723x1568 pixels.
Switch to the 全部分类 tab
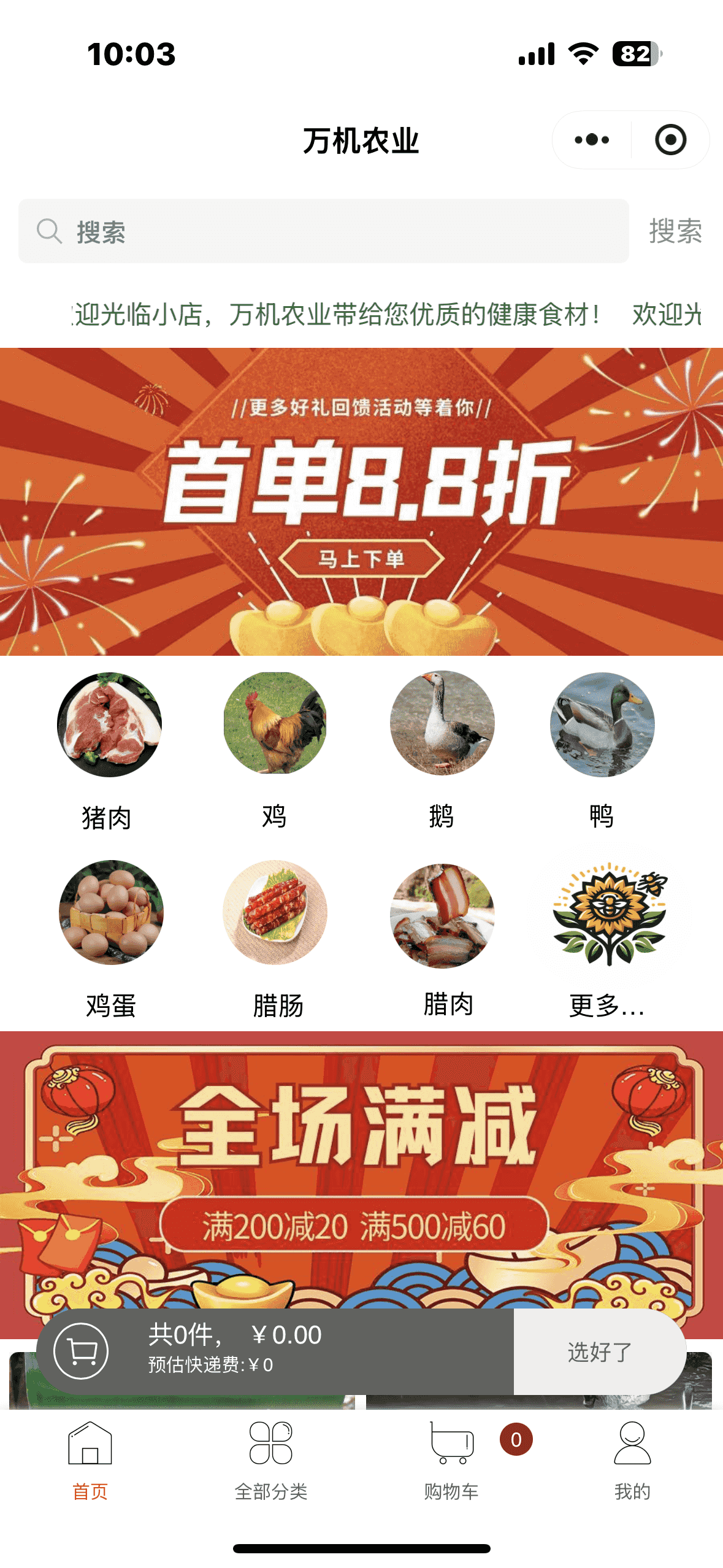270,1460
